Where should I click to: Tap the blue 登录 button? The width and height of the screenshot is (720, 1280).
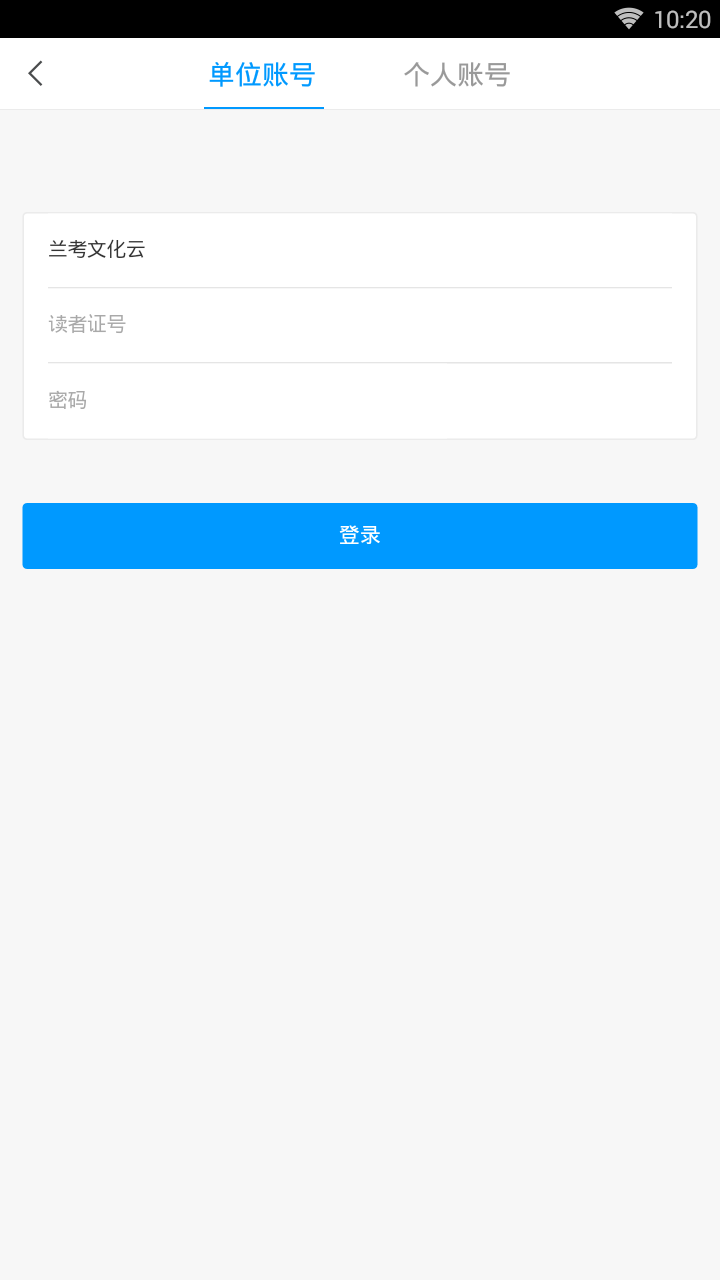(x=360, y=536)
